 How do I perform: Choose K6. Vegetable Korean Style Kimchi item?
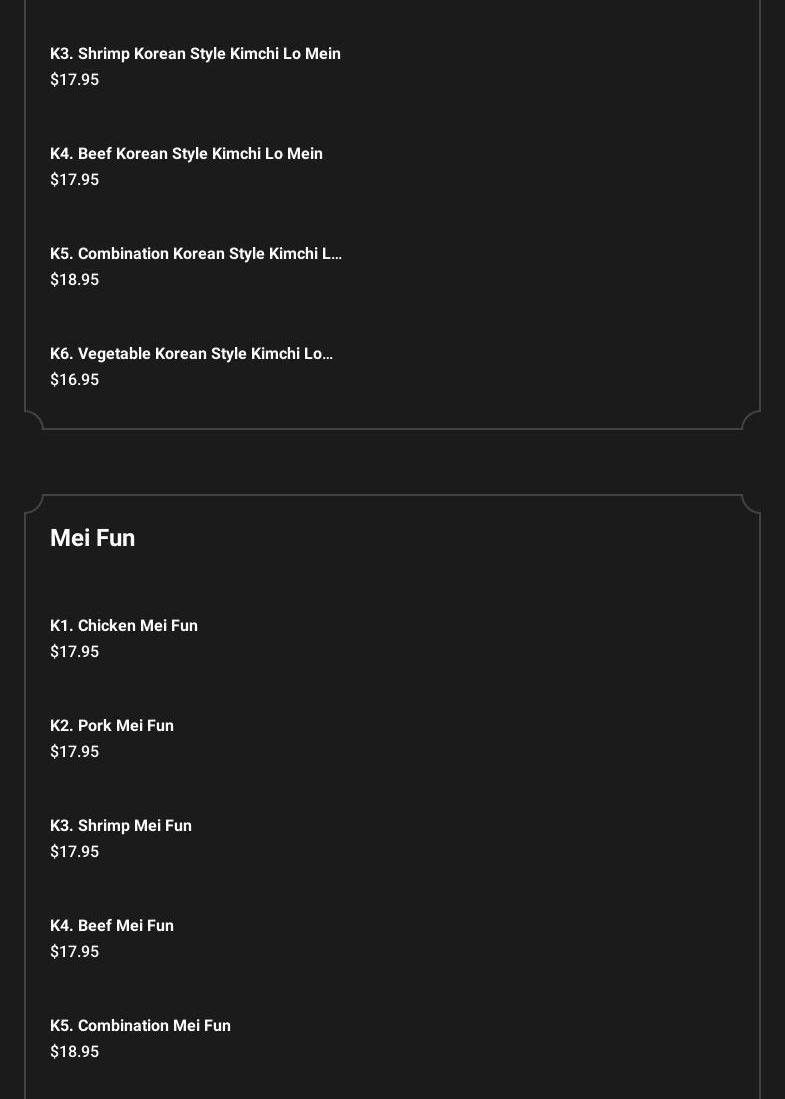click(191, 354)
